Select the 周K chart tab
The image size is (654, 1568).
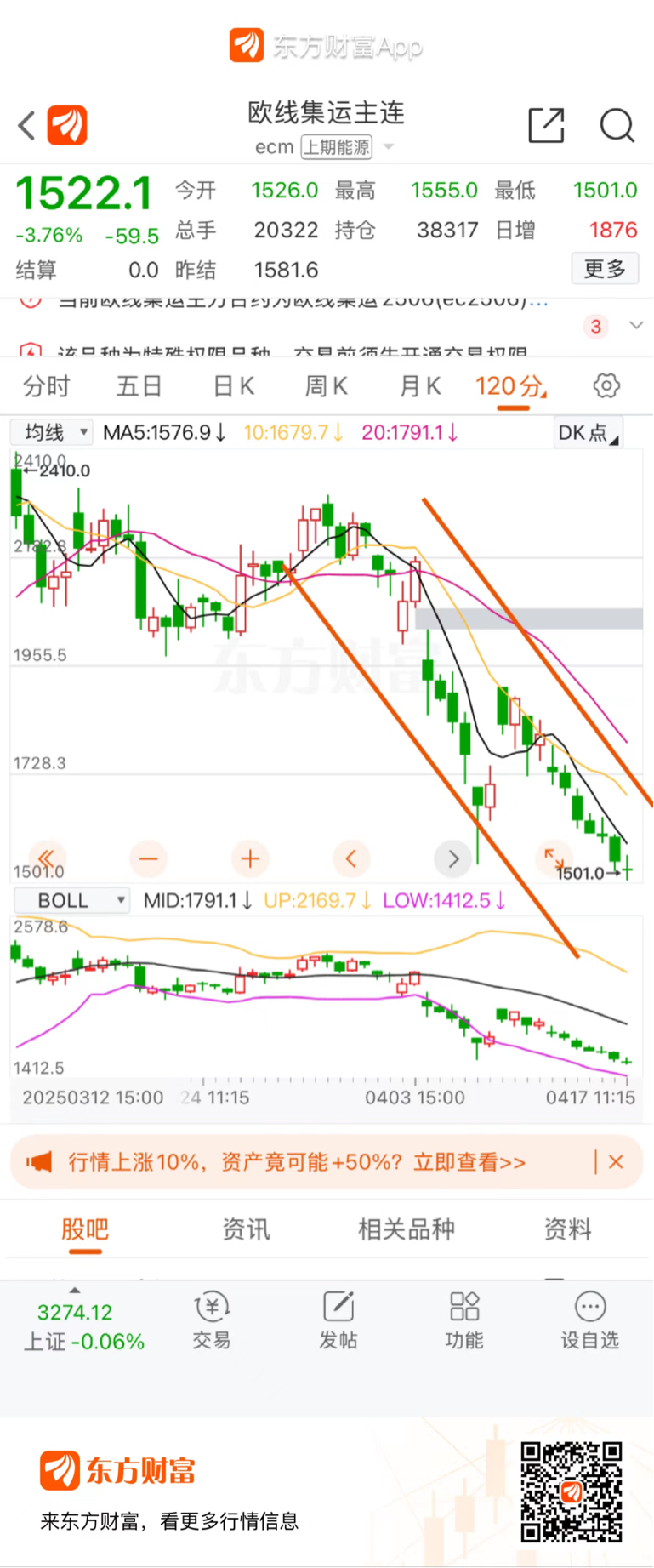327,386
